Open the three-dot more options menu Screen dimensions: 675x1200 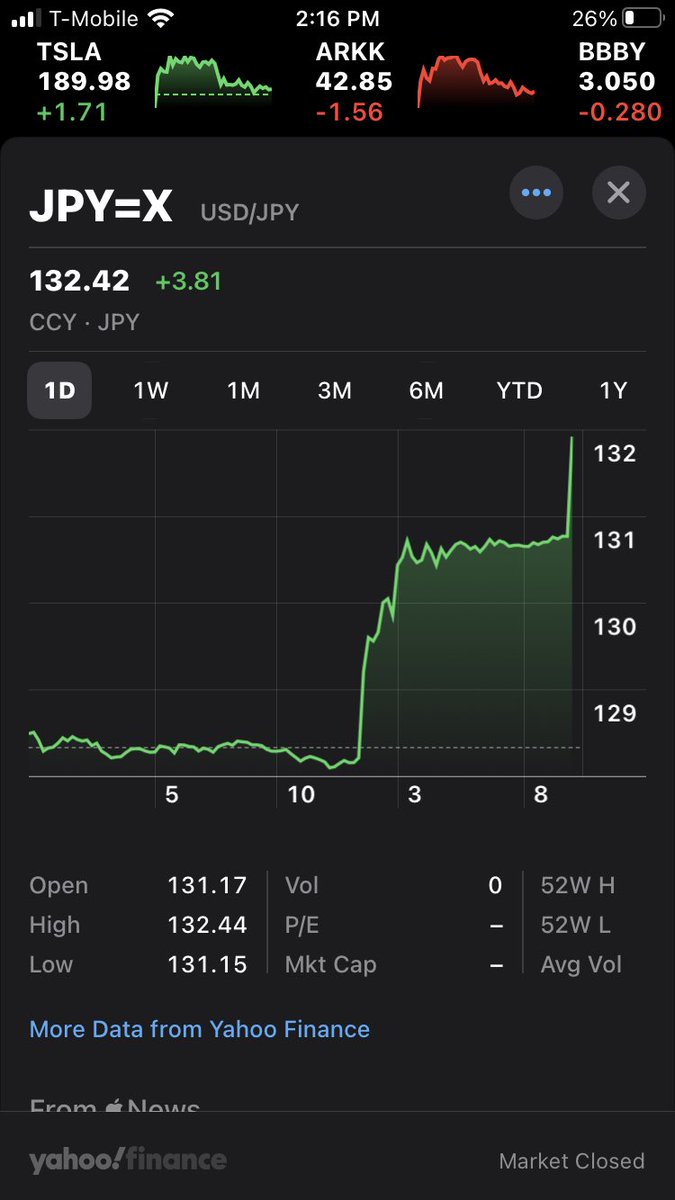(x=536, y=192)
